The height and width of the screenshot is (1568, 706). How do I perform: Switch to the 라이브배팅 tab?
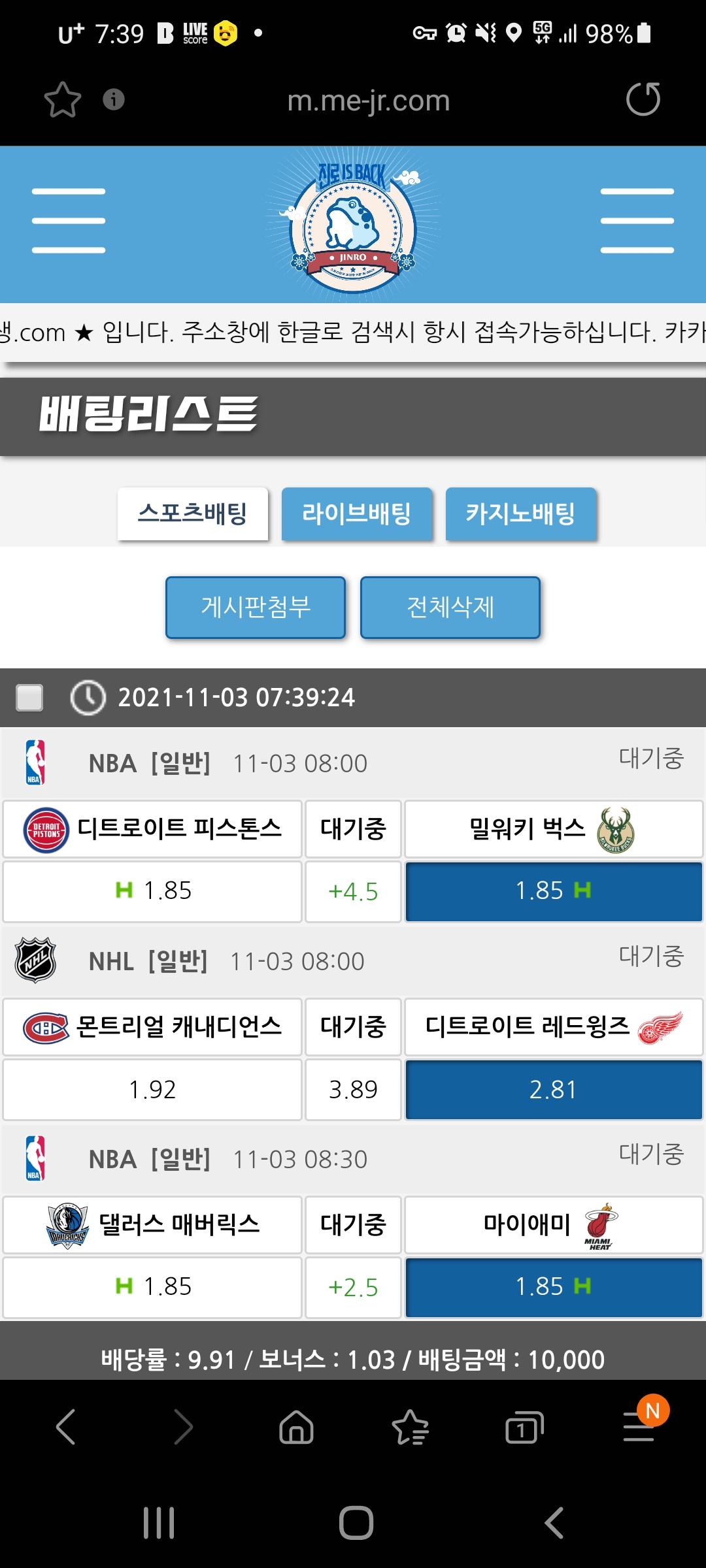(357, 514)
